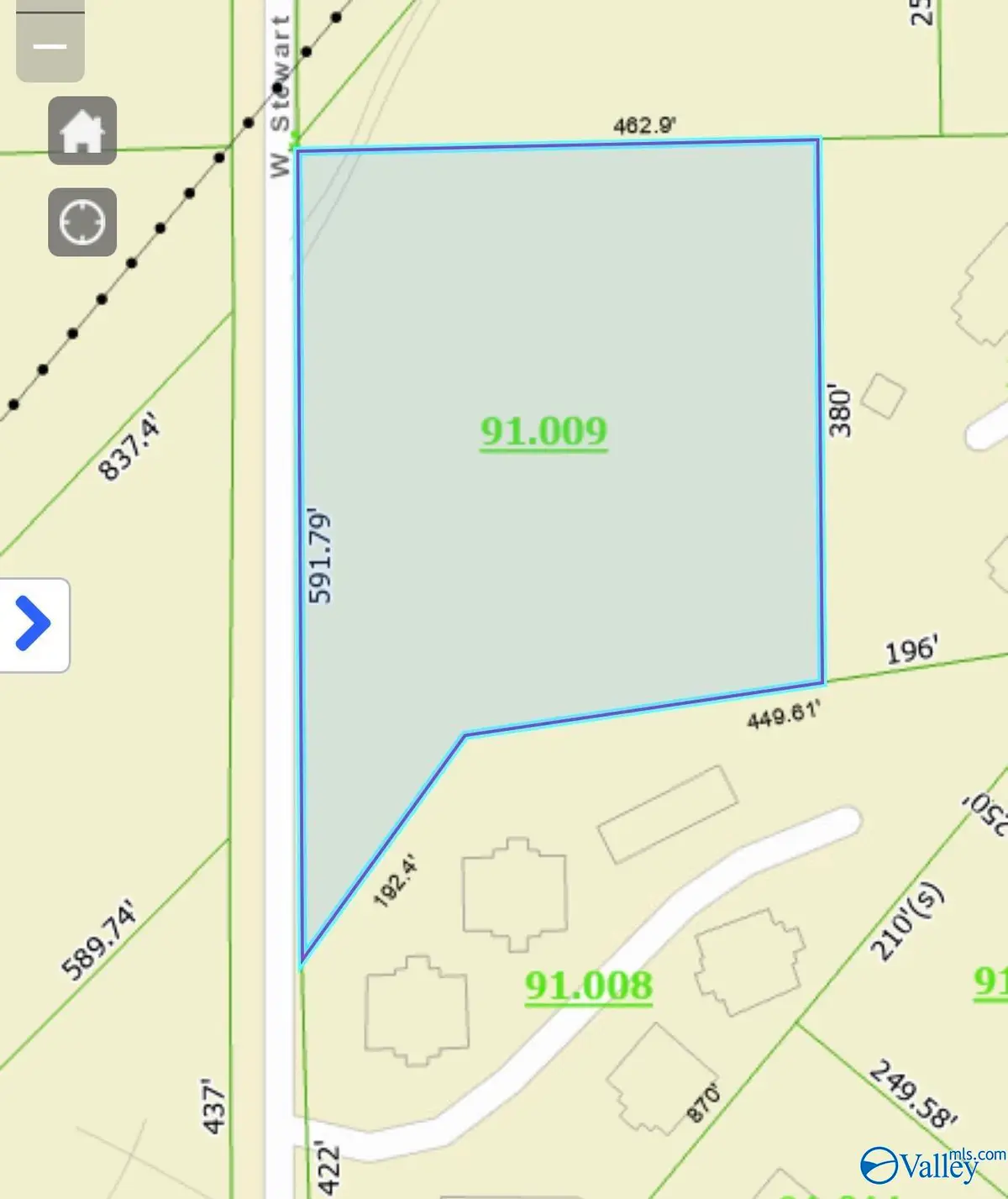The width and height of the screenshot is (1008, 1199).
Task: Expand the side panel via blue chevron
Action: coord(34,622)
